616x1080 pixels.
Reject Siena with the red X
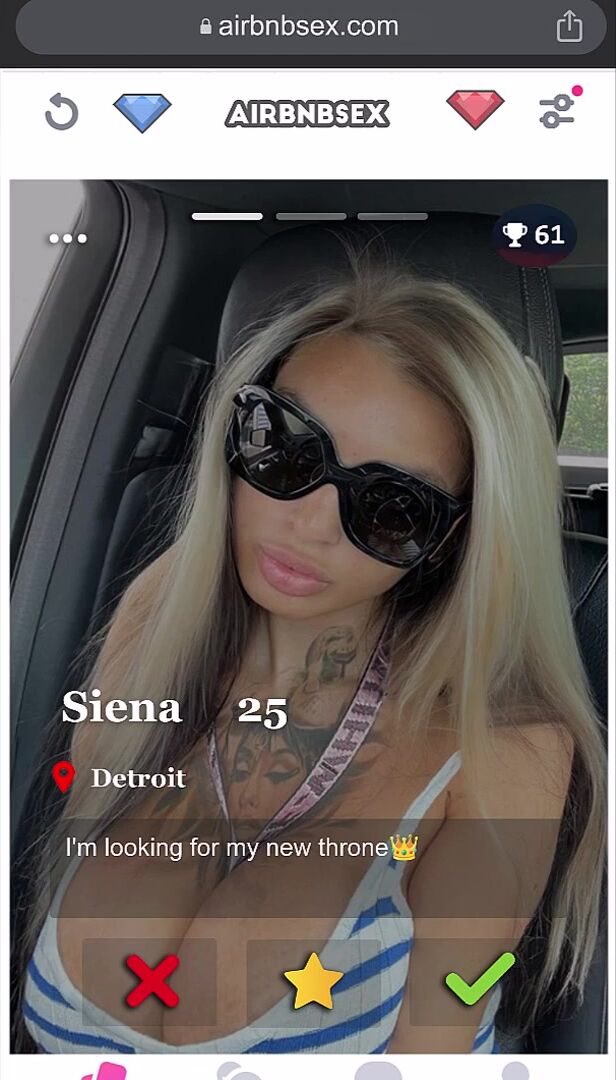click(x=151, y=980)
